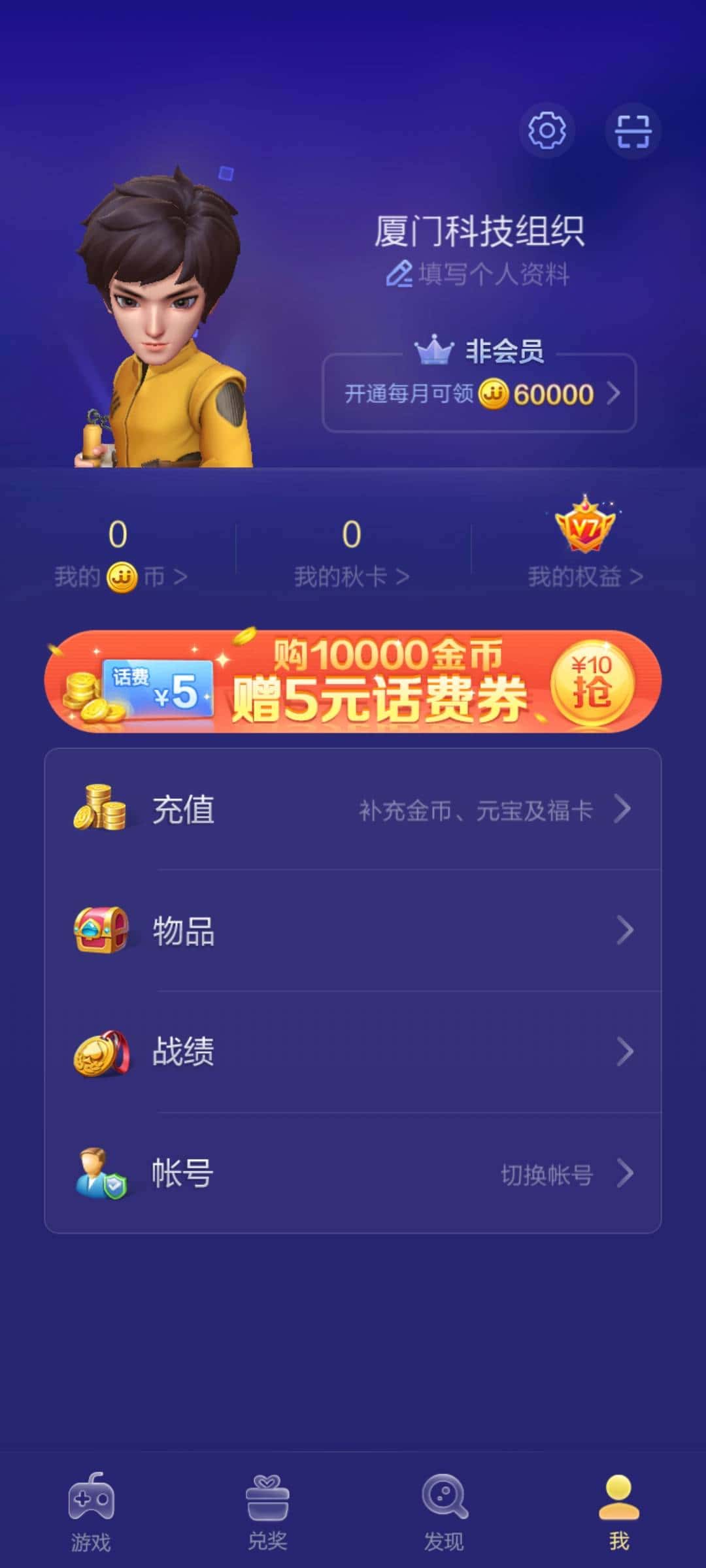Open the settings gear icon
706x1568 pixels.
(x=548, y=131)
